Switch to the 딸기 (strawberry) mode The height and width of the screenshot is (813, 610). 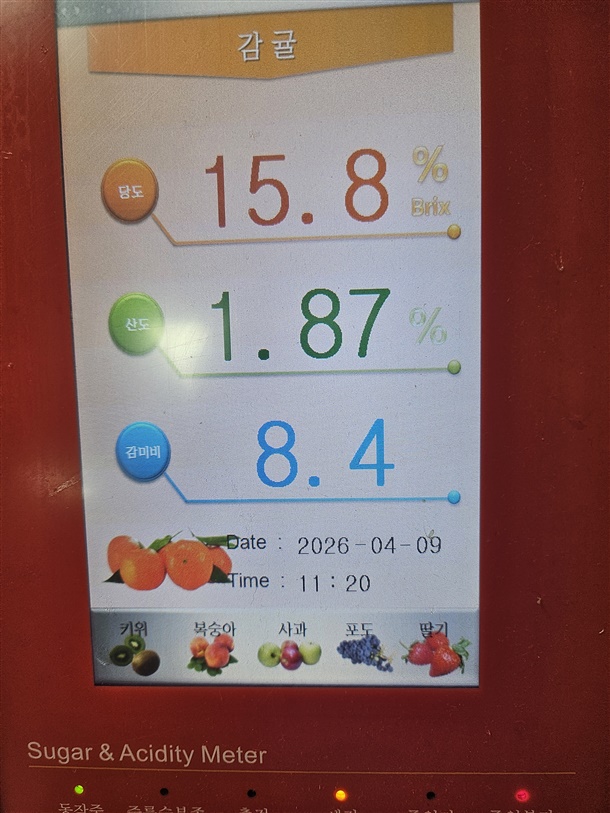pos(436,648)
